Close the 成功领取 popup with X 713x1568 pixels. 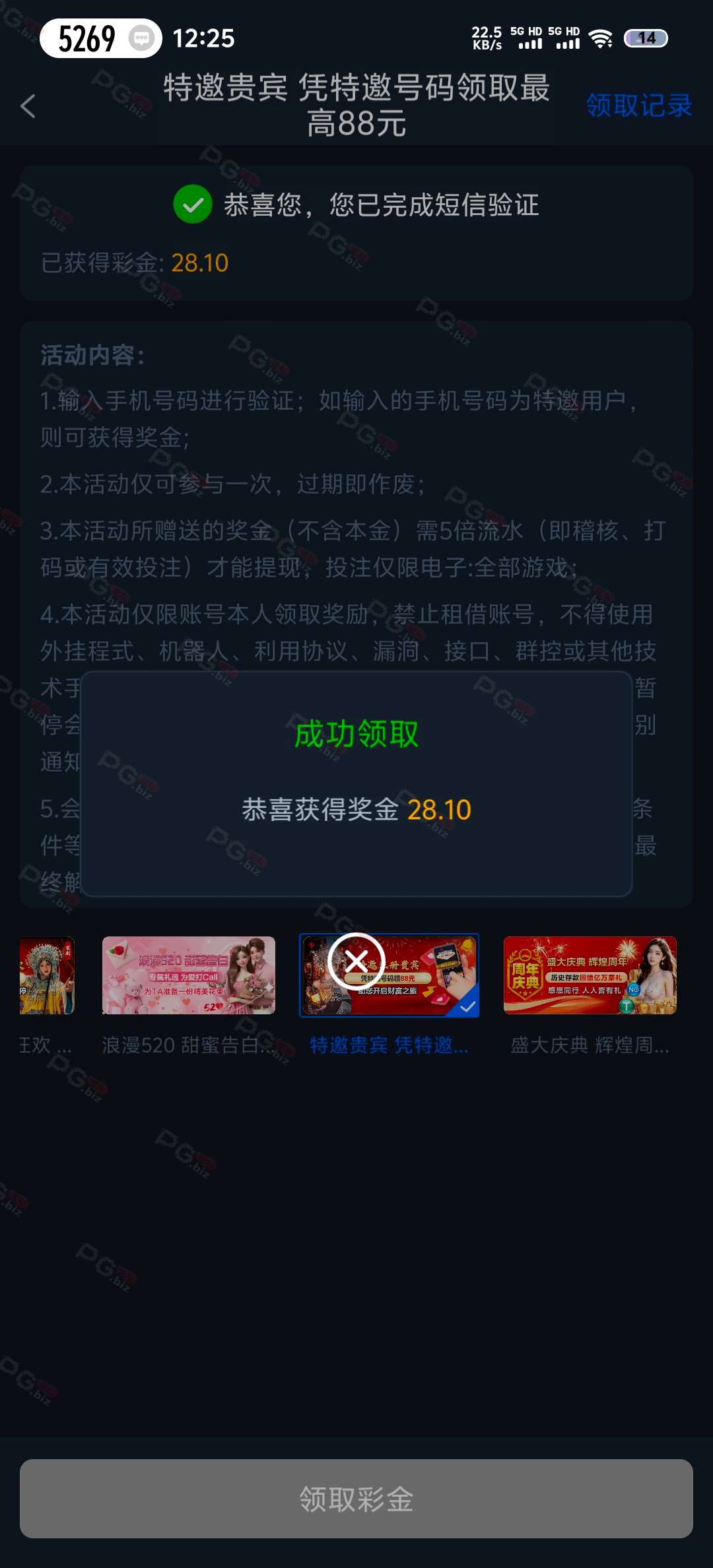[x=356, y=961]
